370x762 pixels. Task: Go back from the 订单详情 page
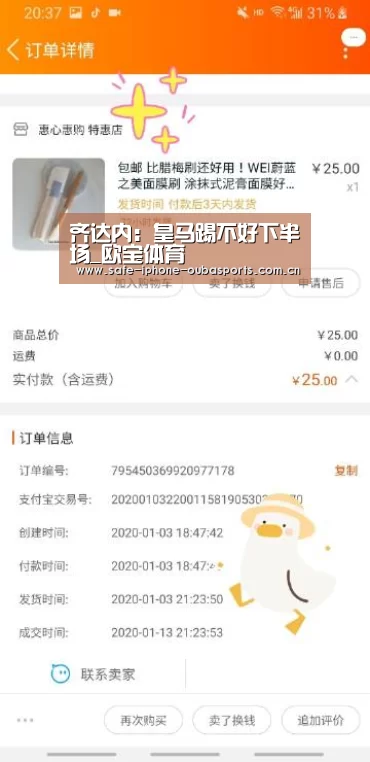[x=13, y=51]
